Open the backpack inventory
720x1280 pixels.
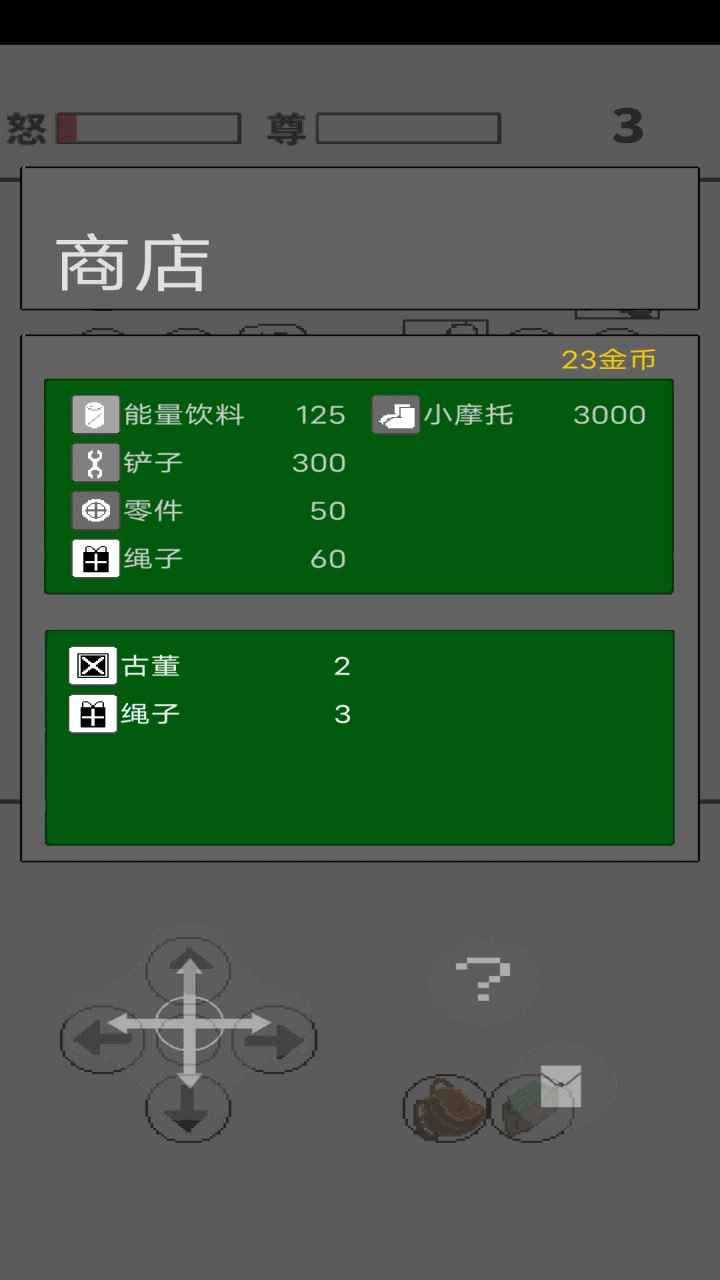(444, 1108)
